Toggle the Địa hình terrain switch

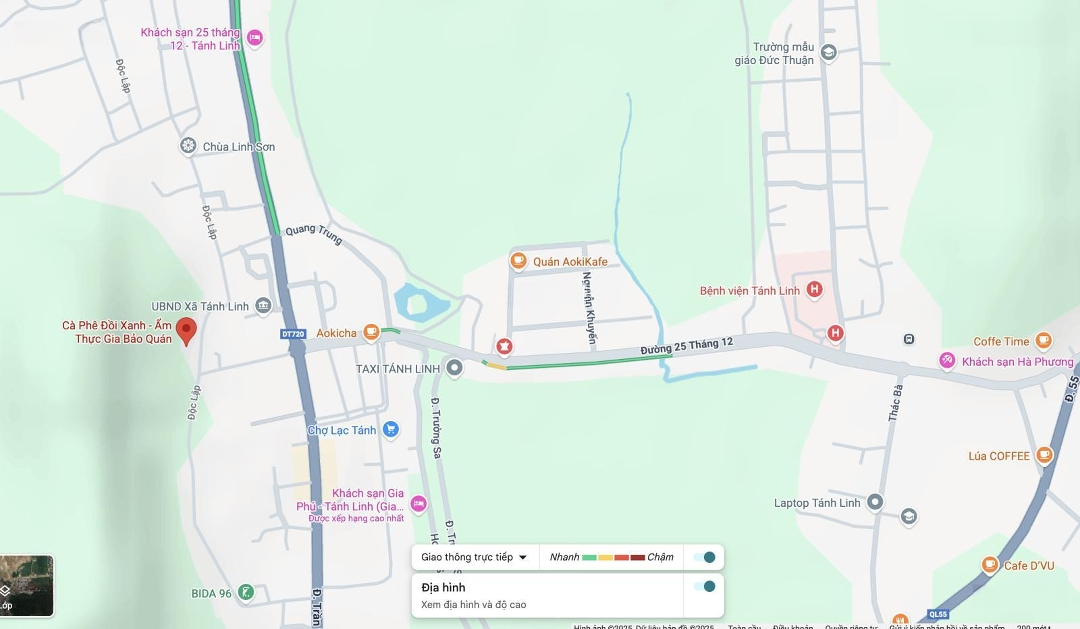(705, 586)
